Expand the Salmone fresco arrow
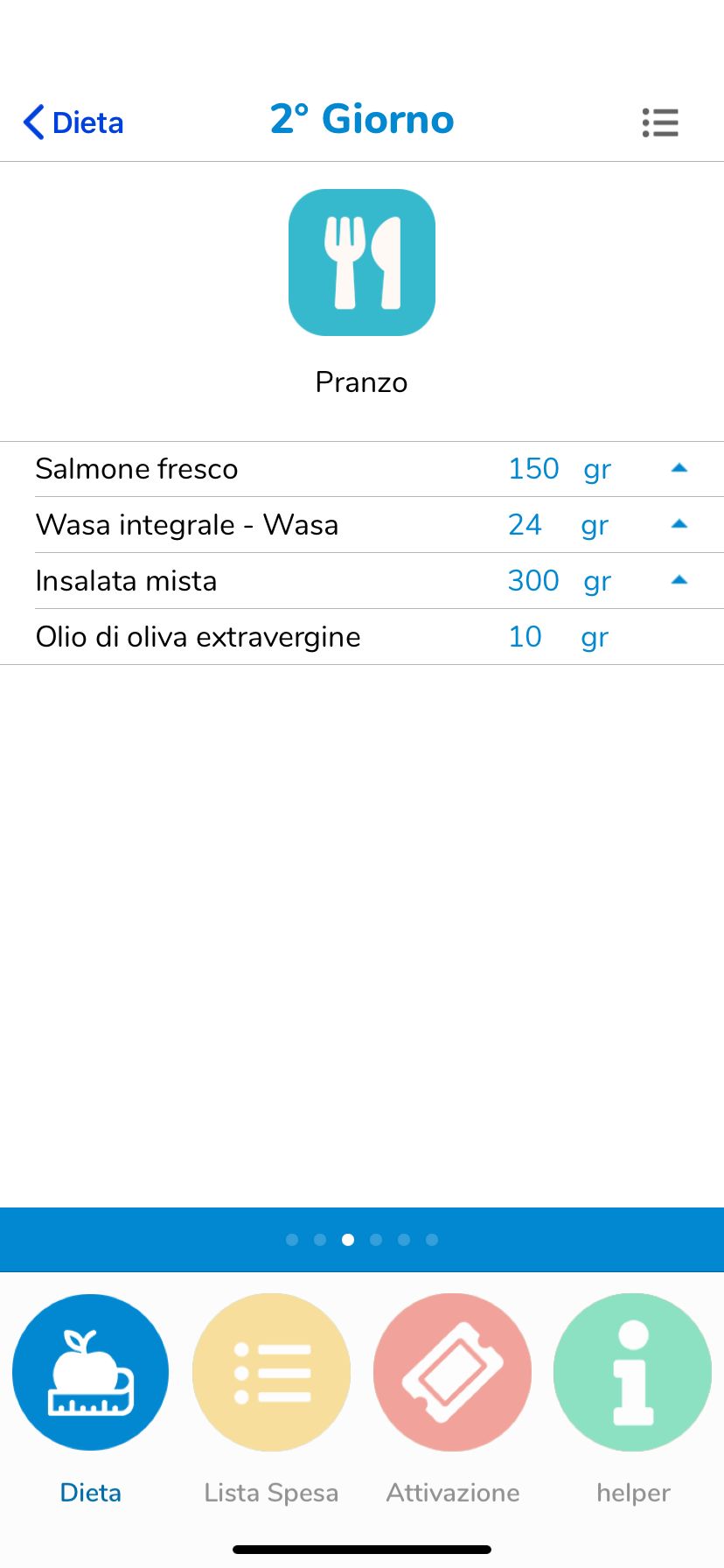724x1568 pixels. [679, 468]
